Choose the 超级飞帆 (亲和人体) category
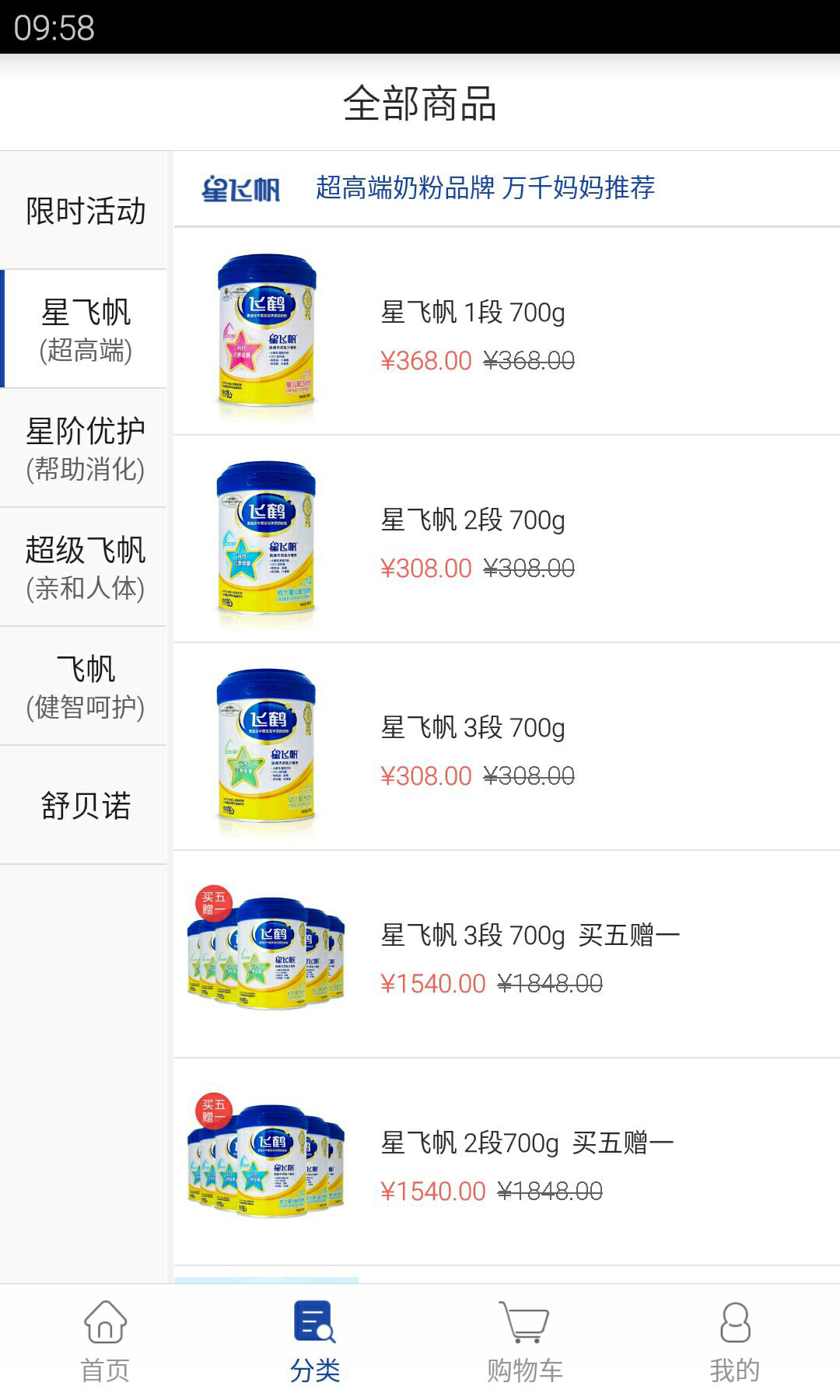This screenshot has width=840, height=1400. coord(85,568)
